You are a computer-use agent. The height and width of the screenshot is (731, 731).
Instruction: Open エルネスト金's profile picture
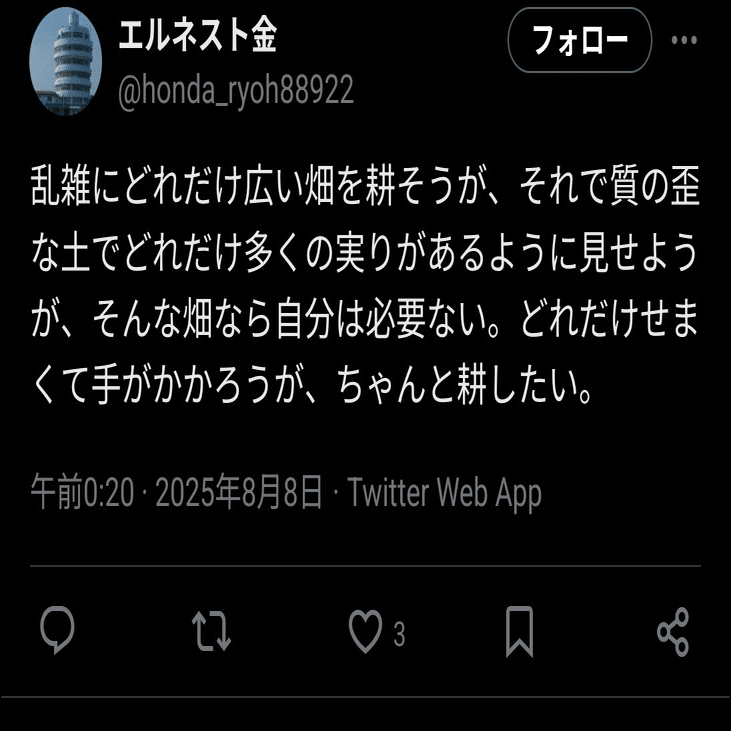(66, 61)
